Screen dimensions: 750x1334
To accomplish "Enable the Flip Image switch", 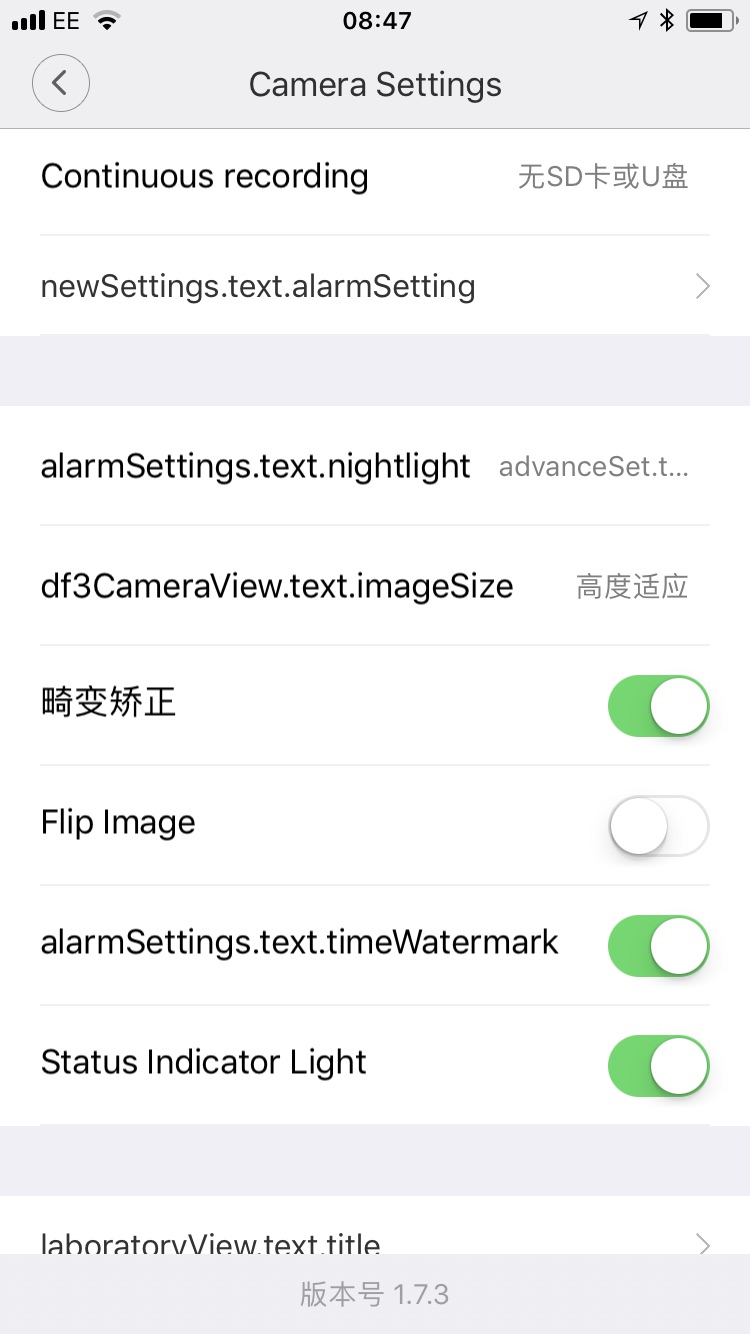I will coord(657,826).
